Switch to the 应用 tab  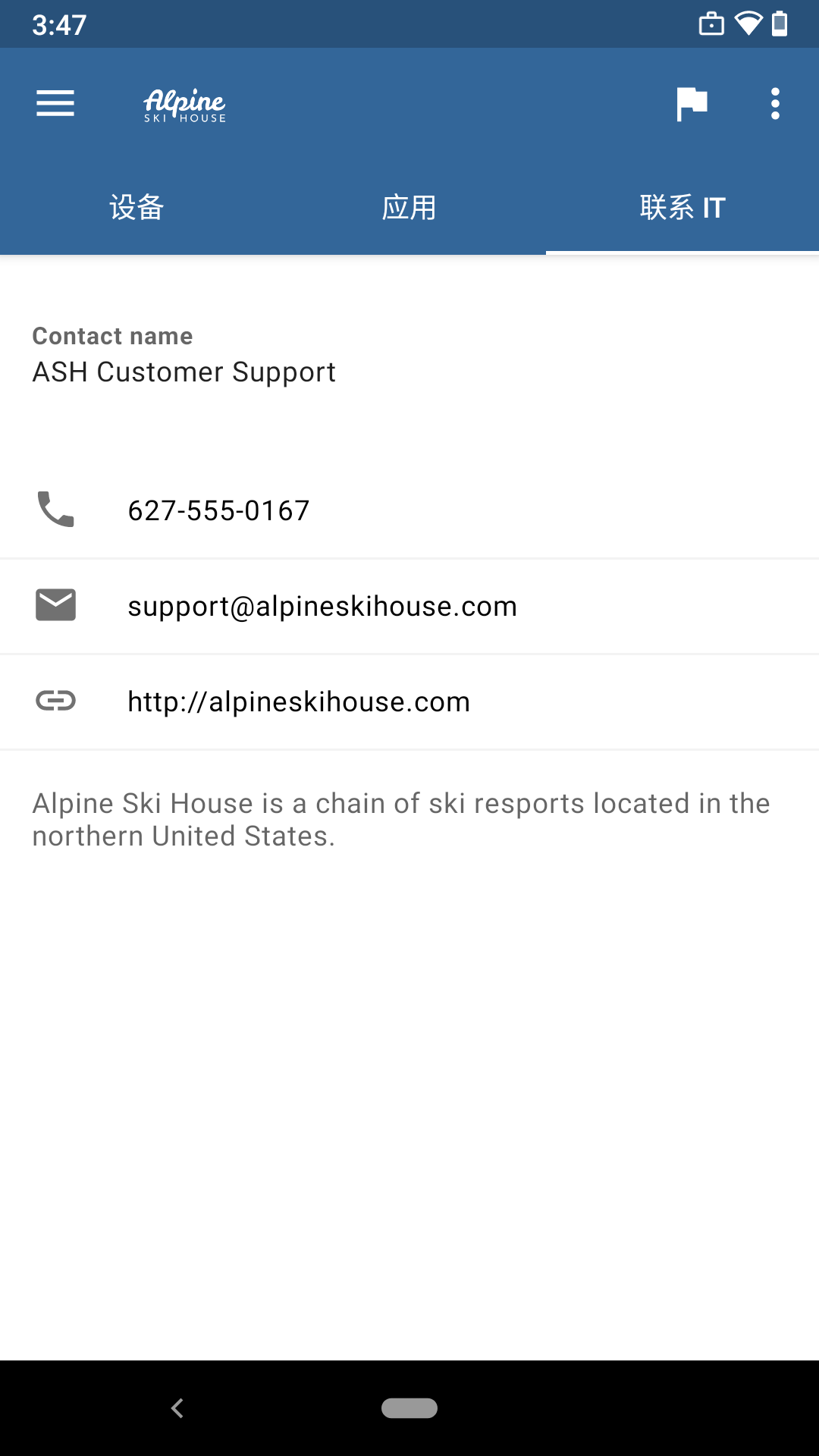(409, 207)
